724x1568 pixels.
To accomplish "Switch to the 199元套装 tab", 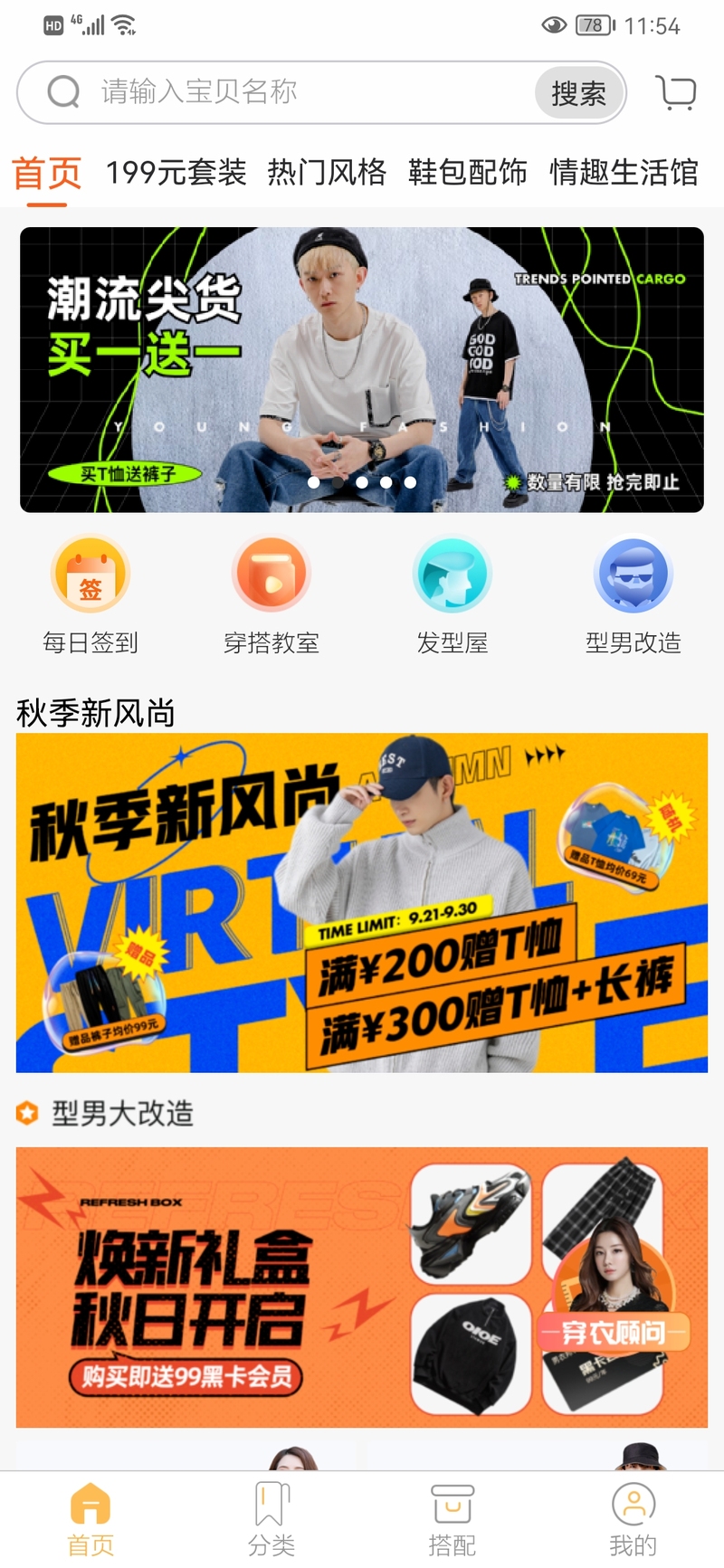I will (176, 171).
